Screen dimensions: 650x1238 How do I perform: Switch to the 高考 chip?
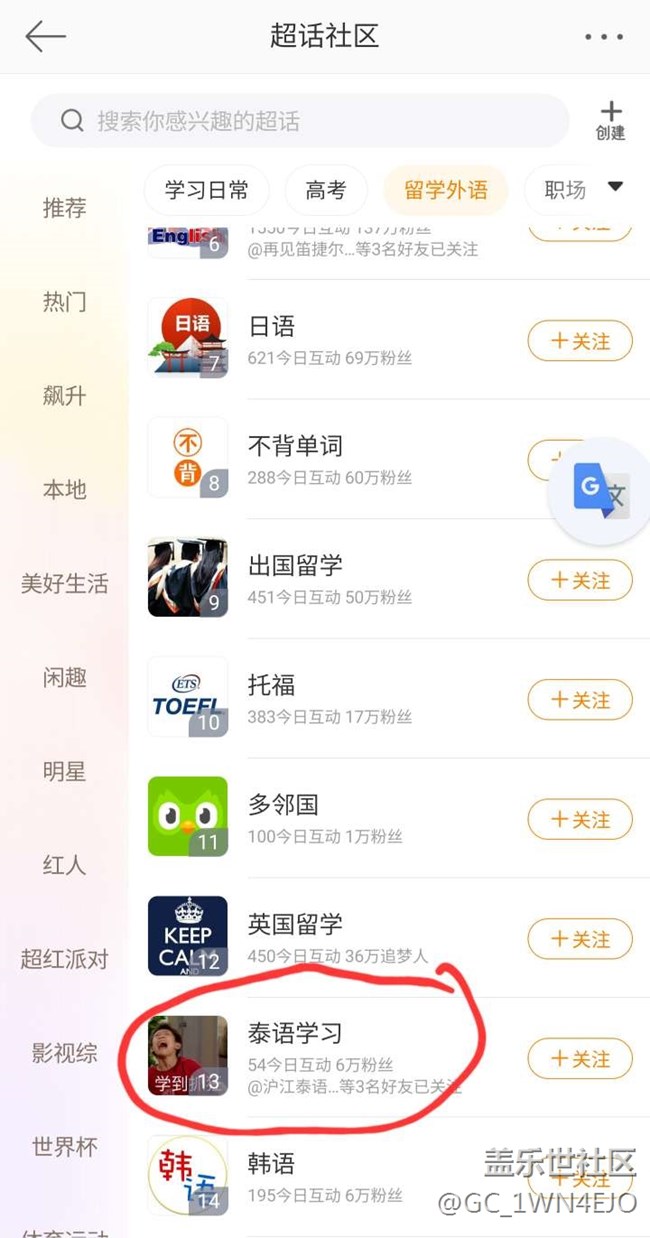325,190
